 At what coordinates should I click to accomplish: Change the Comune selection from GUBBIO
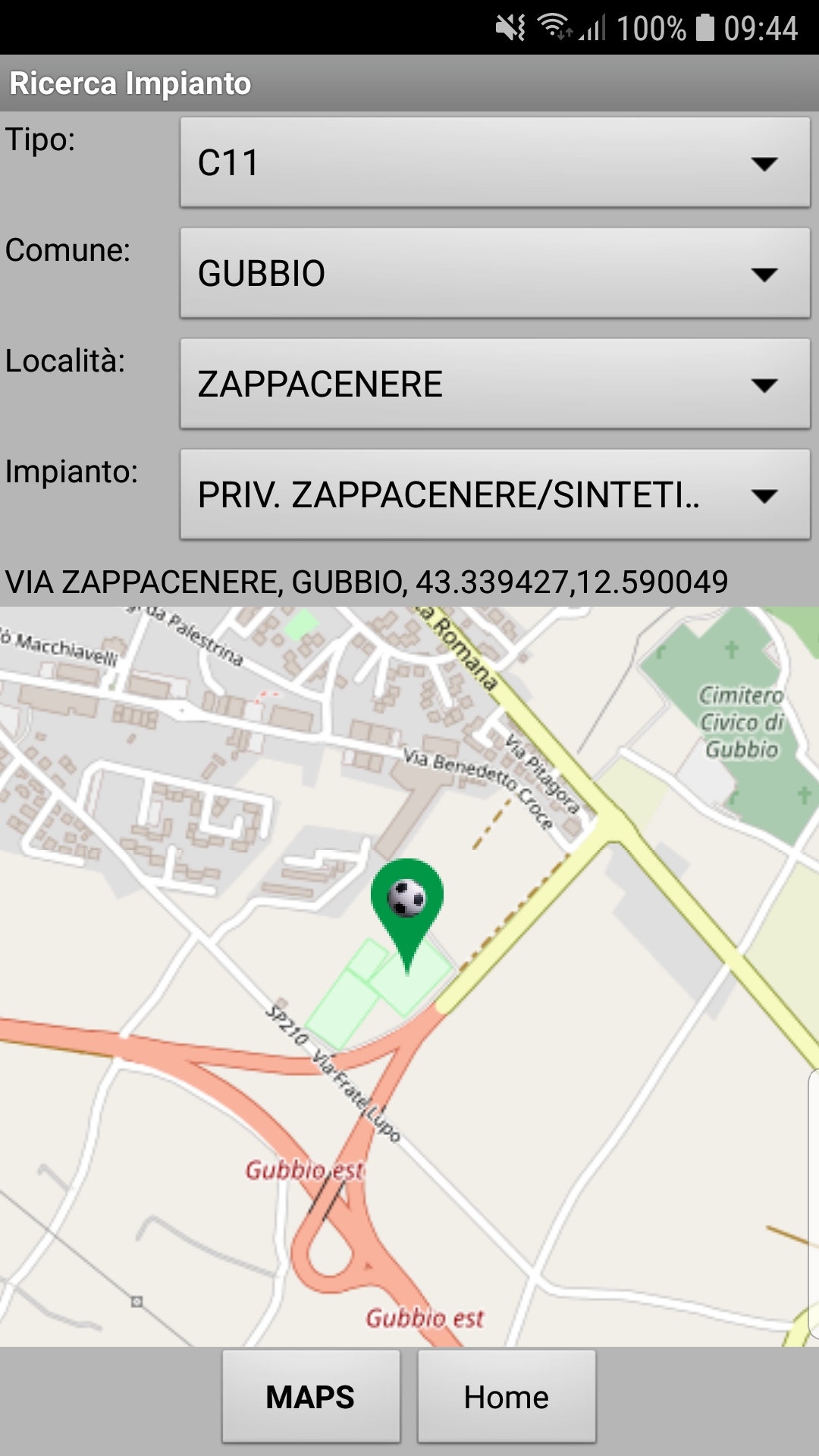tap(495, 273)
